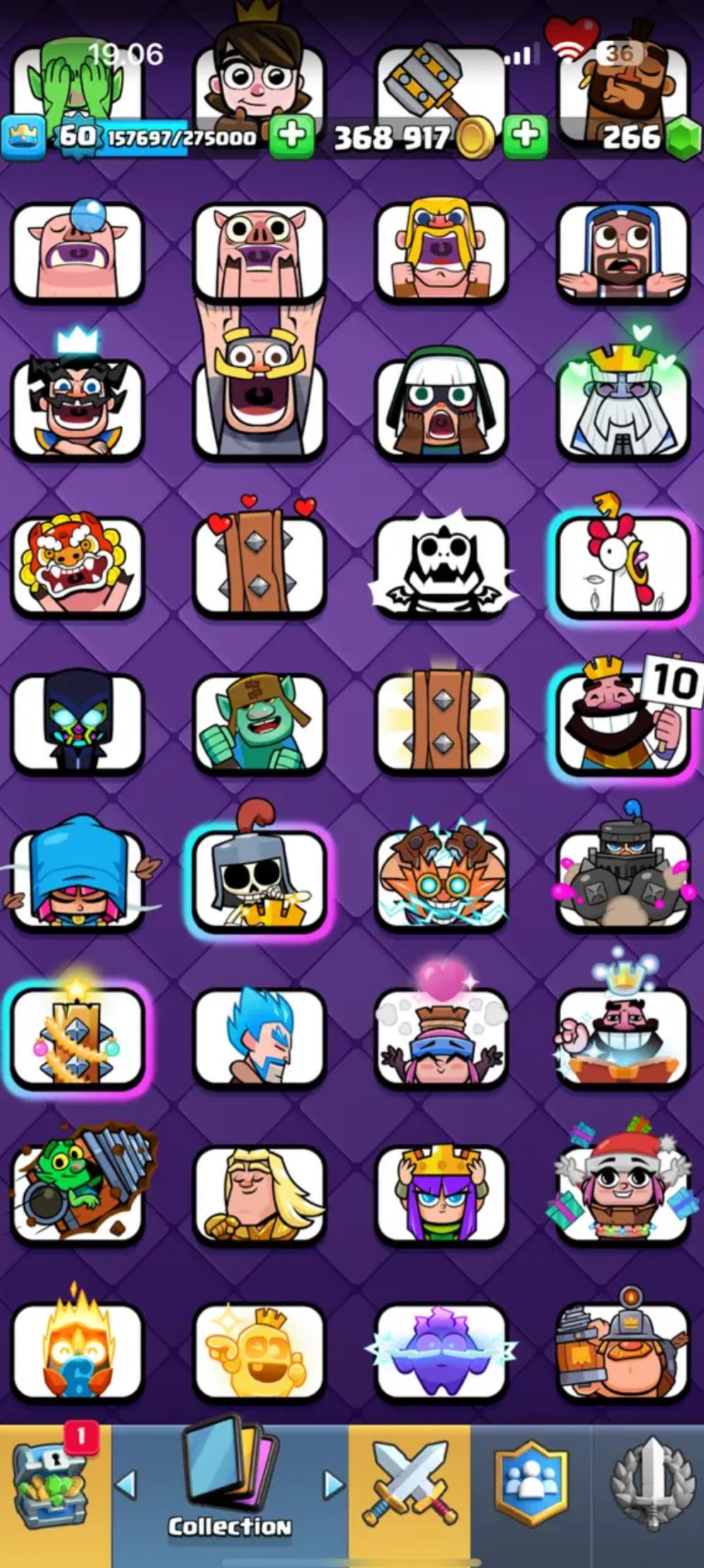
Task: Select the chicken emote
Action: (x=623, y=564)
